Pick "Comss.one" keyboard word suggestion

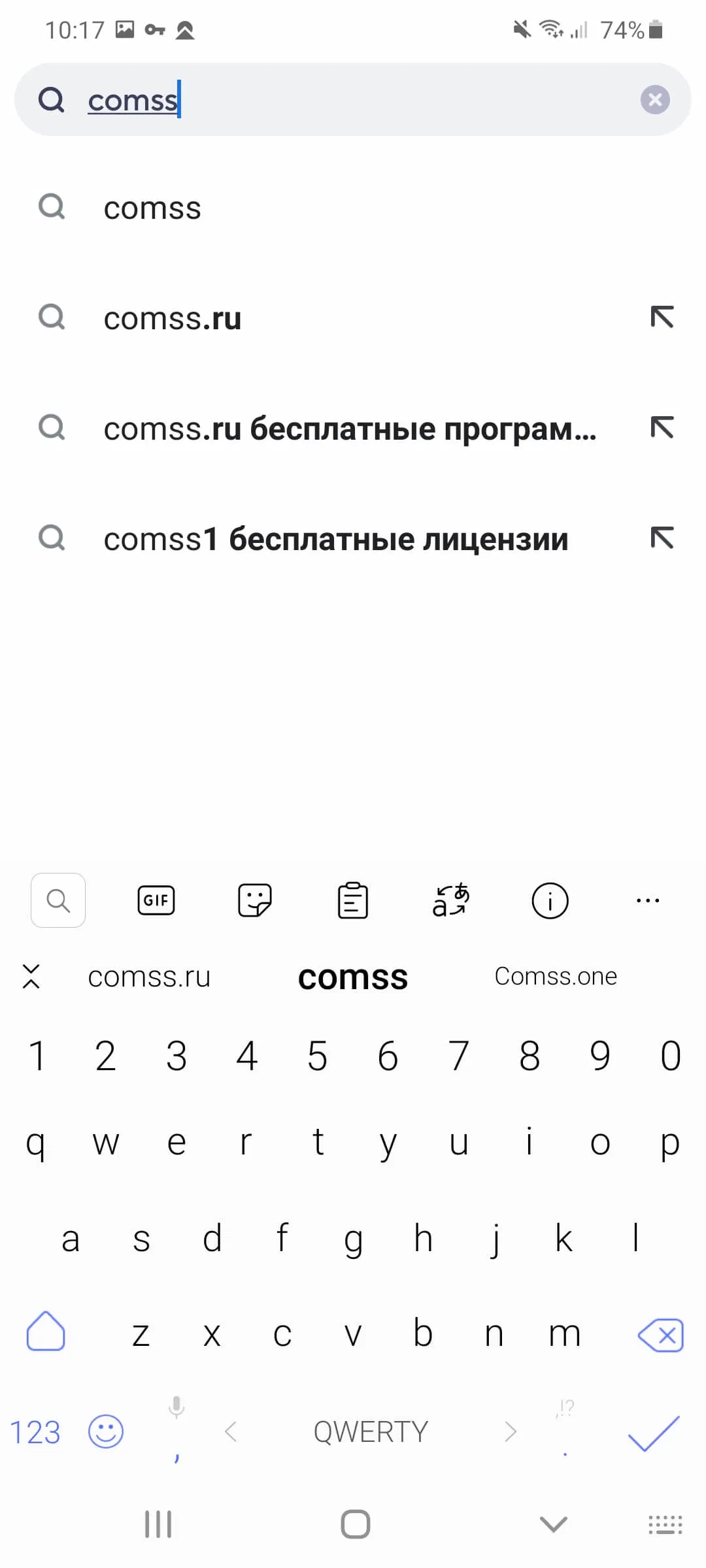556,976
